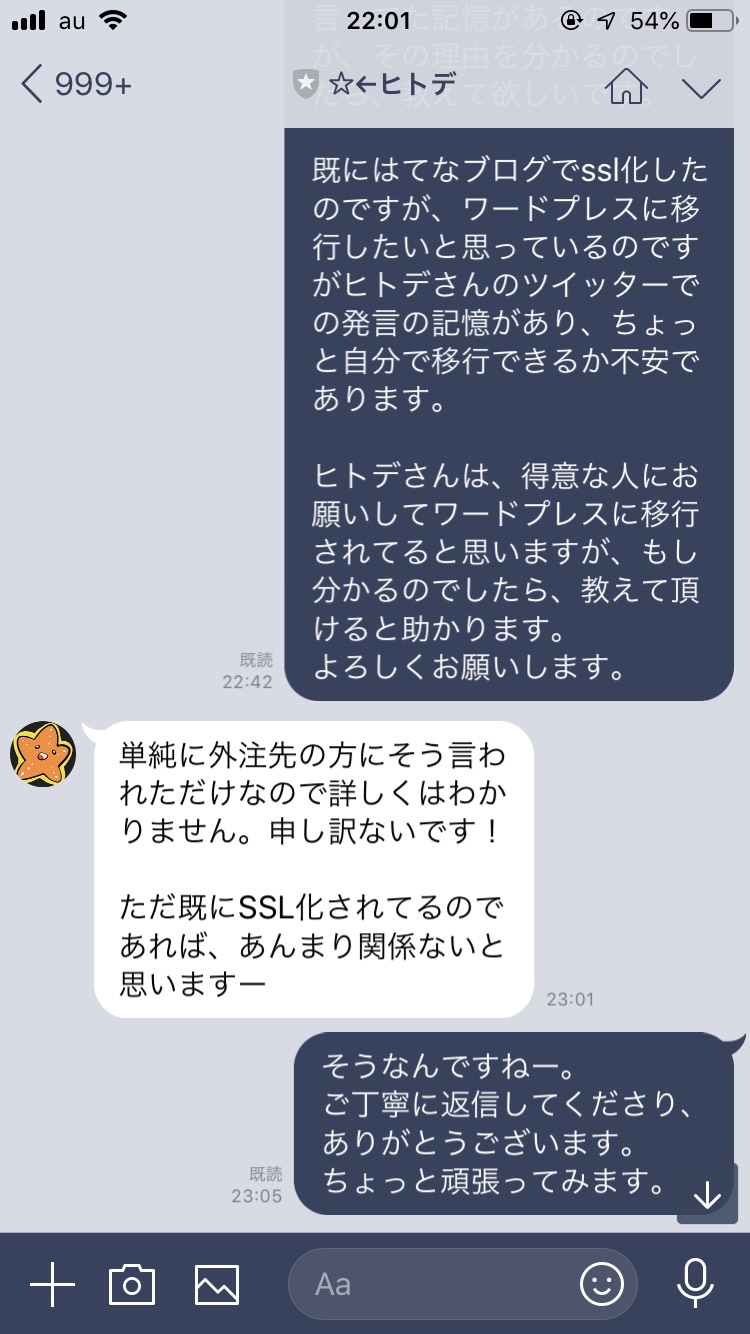750x1334 pixels.
Task: Go back to the chat list
Action: (x=75, y=85)
